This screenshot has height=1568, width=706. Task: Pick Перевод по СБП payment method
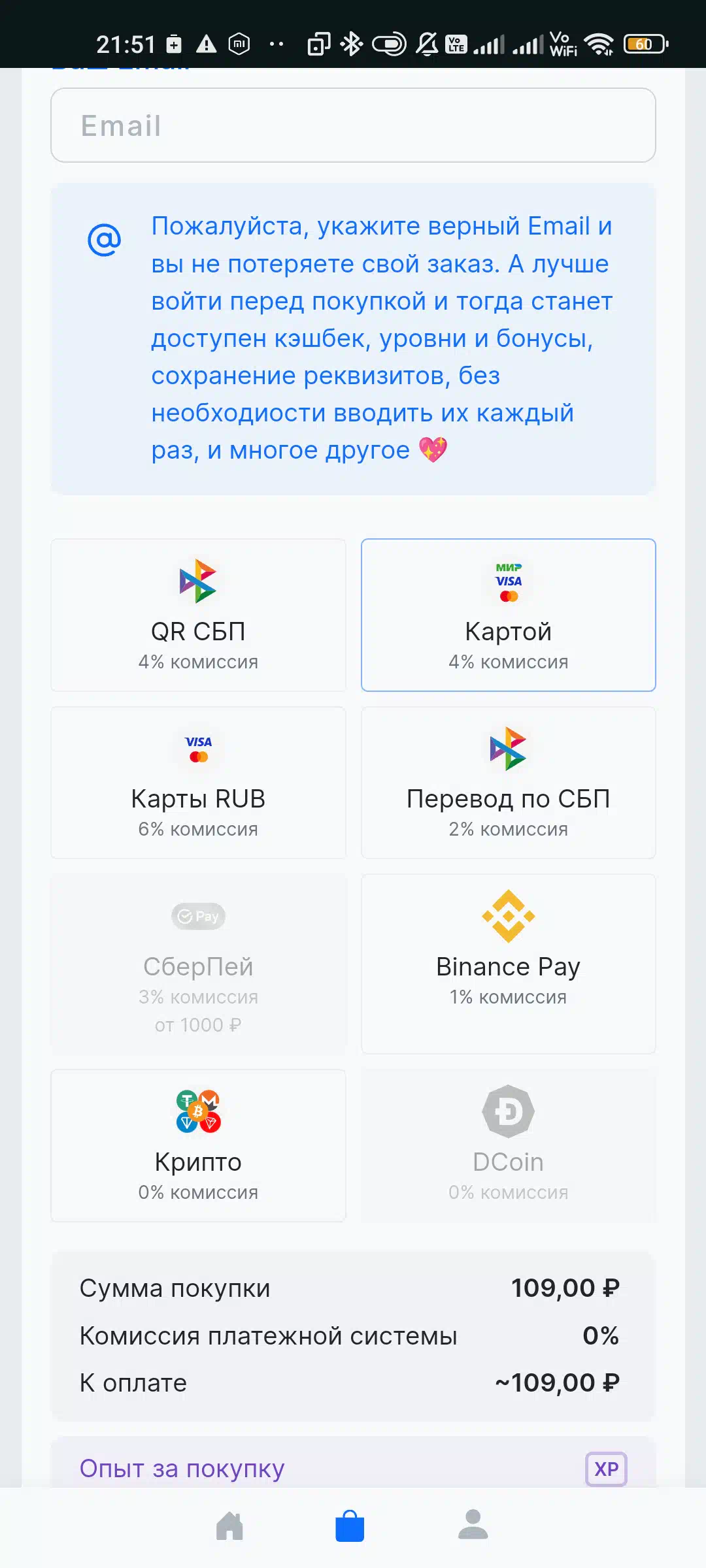pos(508,783)
